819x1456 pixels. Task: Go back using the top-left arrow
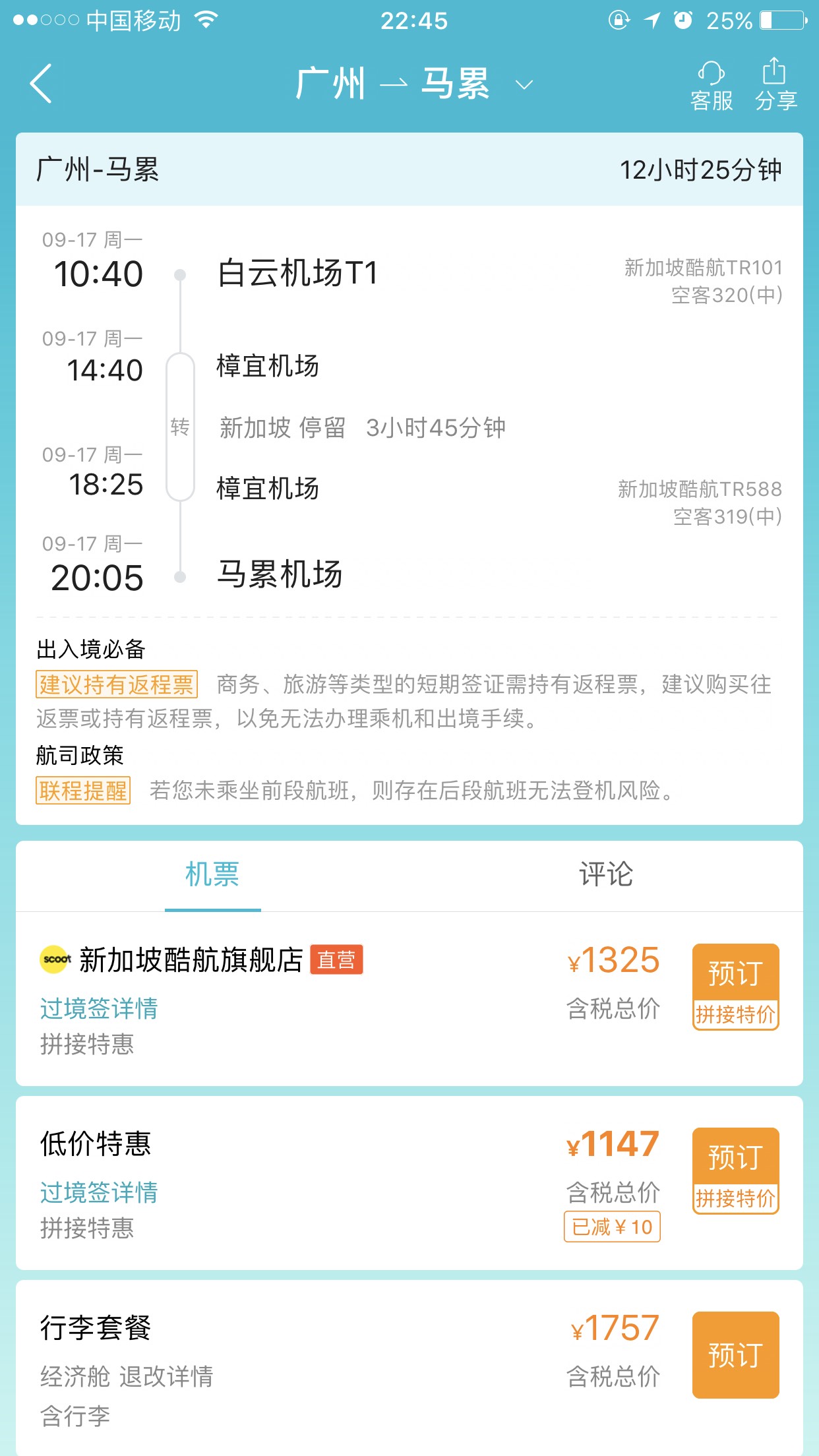(41, 84)
